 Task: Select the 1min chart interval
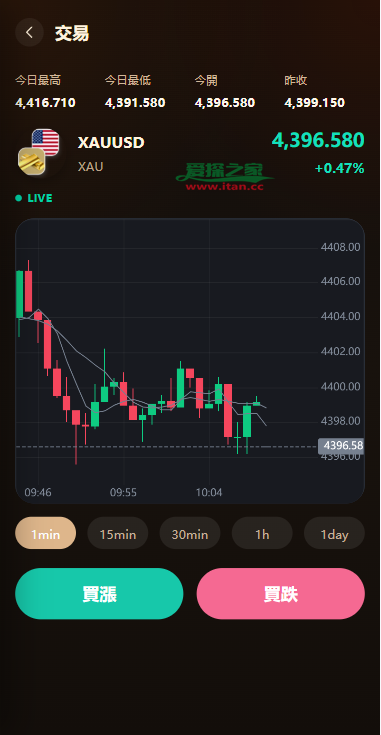[45, 533]
